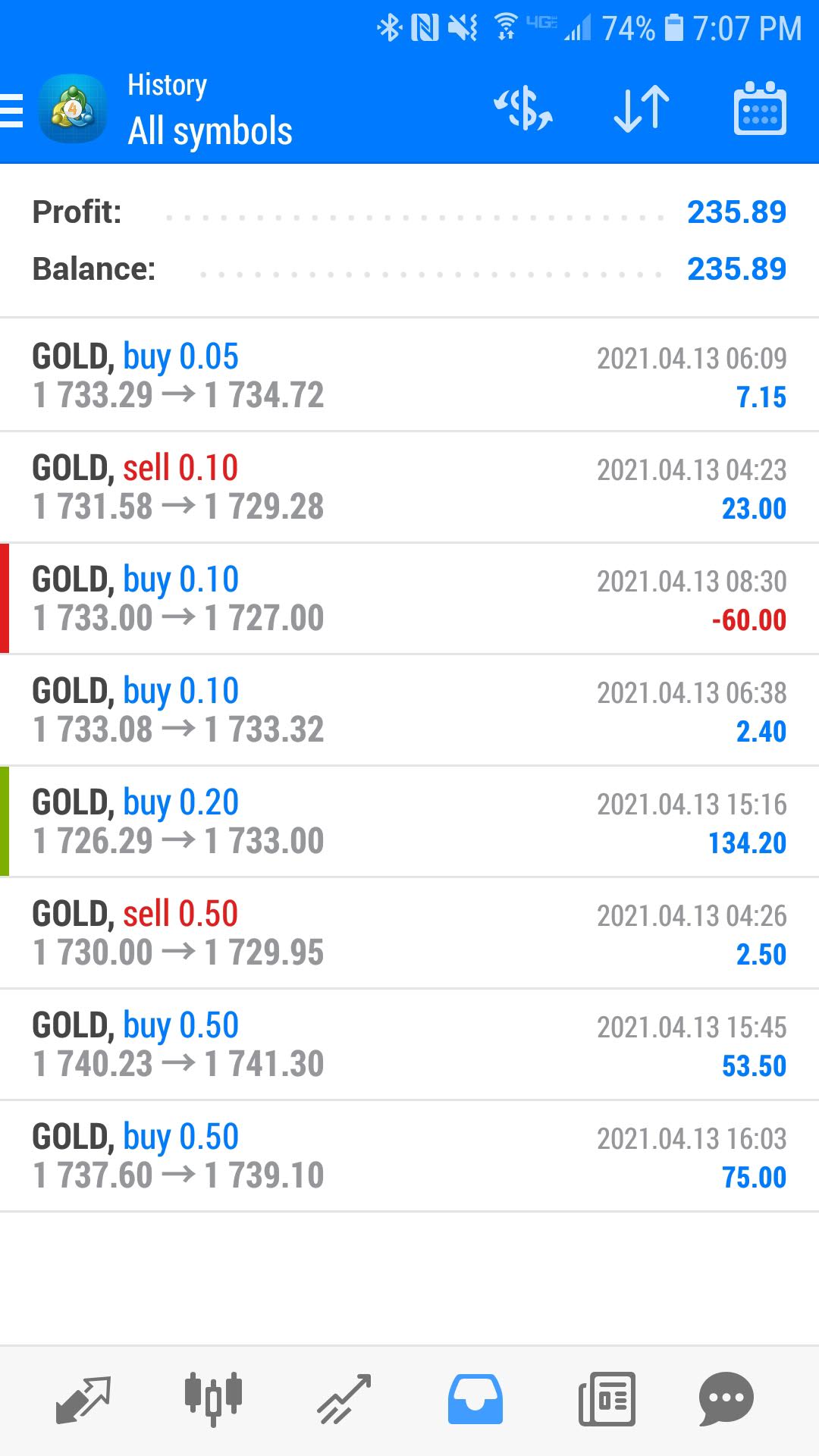The width and height of the screenshot is (819, 1456).
Task: Change the history sort order
Action: tap(642, 109)
